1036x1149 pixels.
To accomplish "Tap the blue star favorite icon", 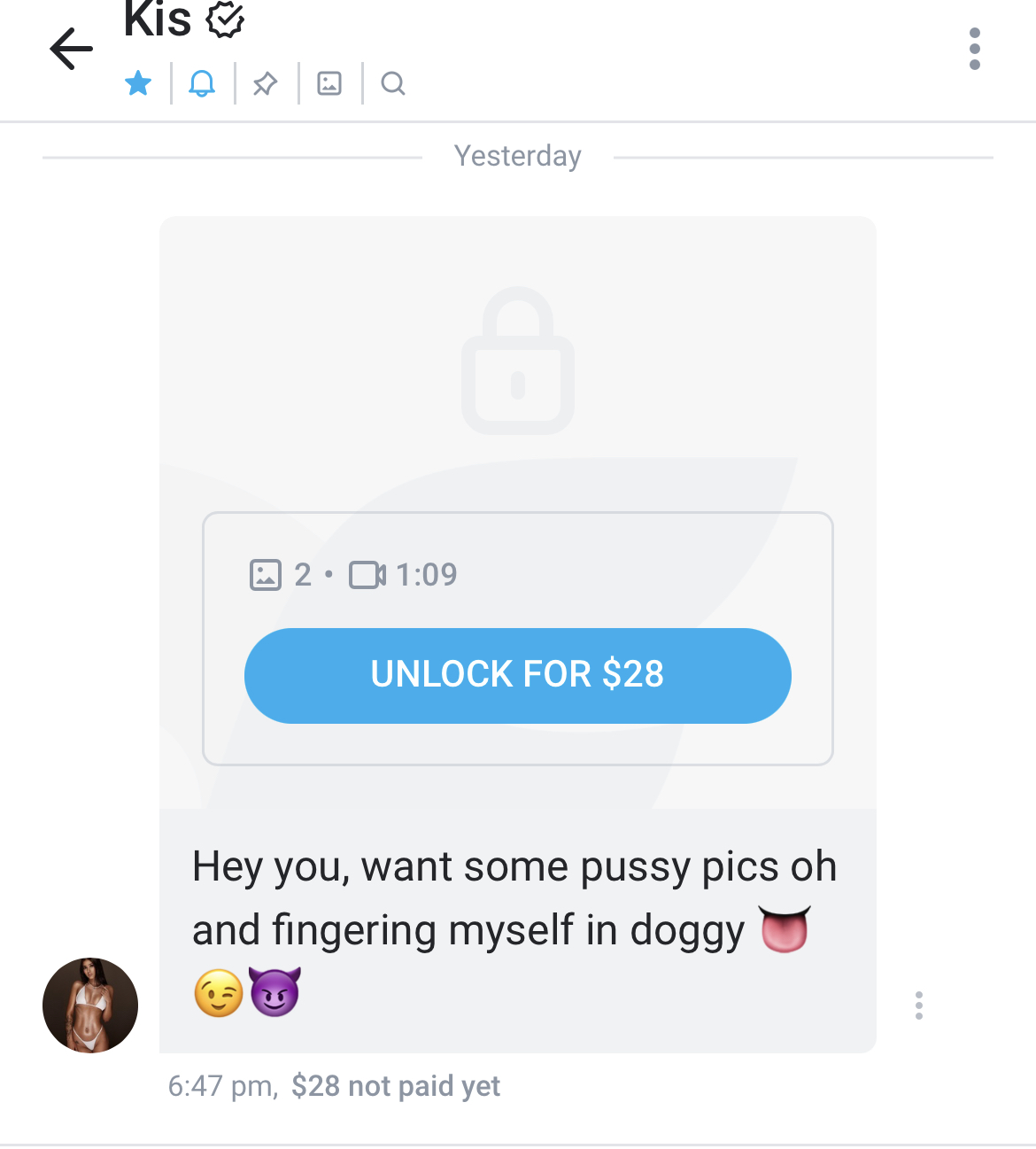I will coord(138,84).
